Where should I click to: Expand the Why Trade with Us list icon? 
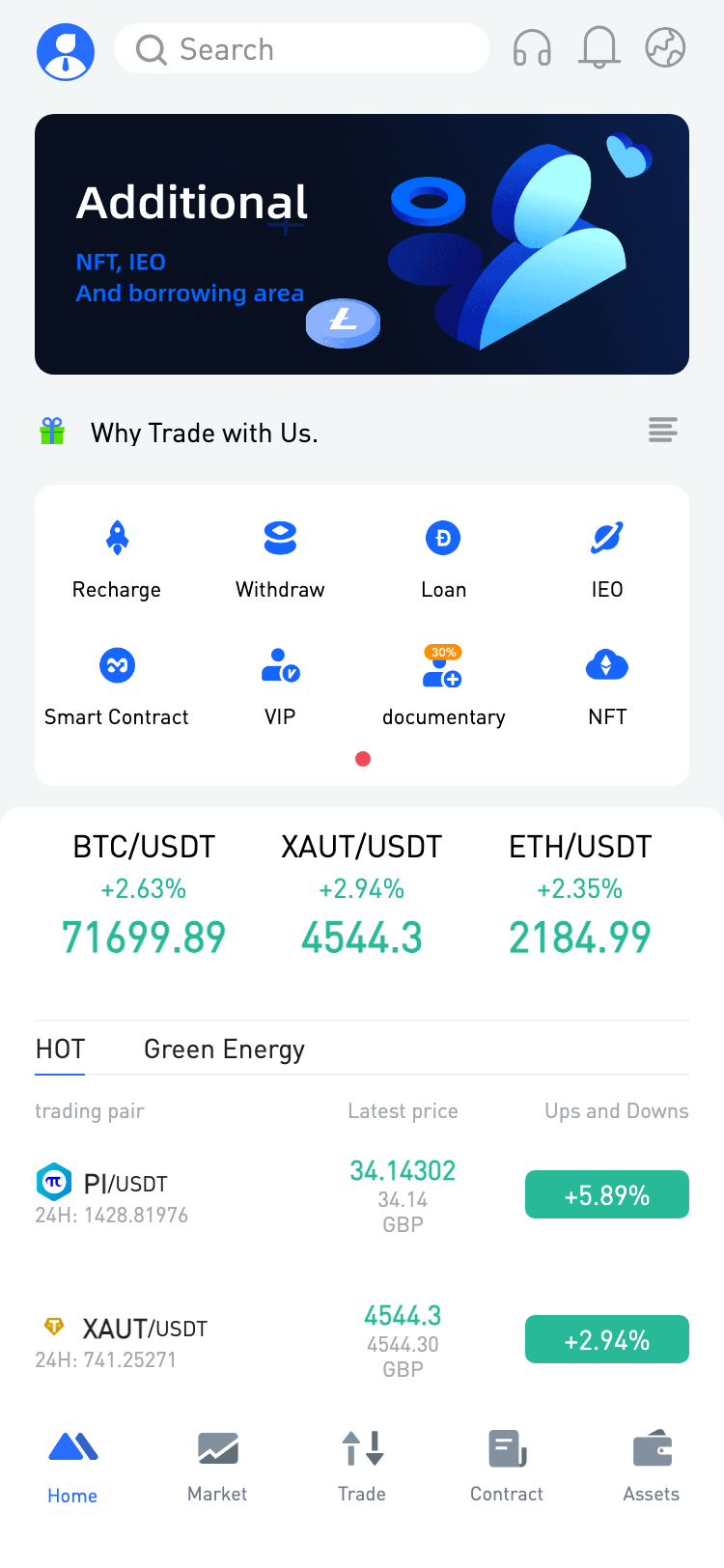tap(663, 431)
